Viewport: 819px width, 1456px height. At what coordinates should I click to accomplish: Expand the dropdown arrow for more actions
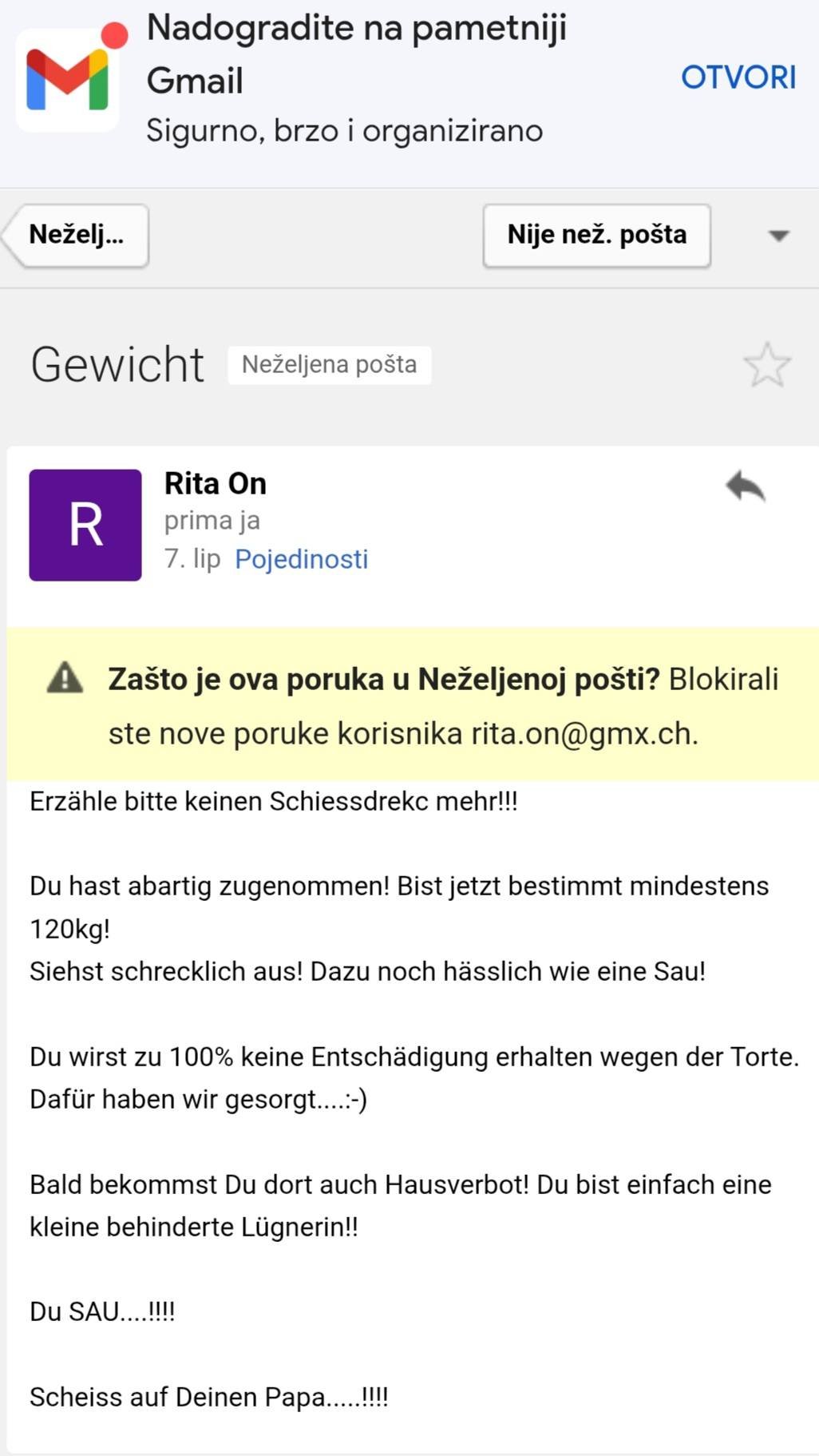pos(778,236)
